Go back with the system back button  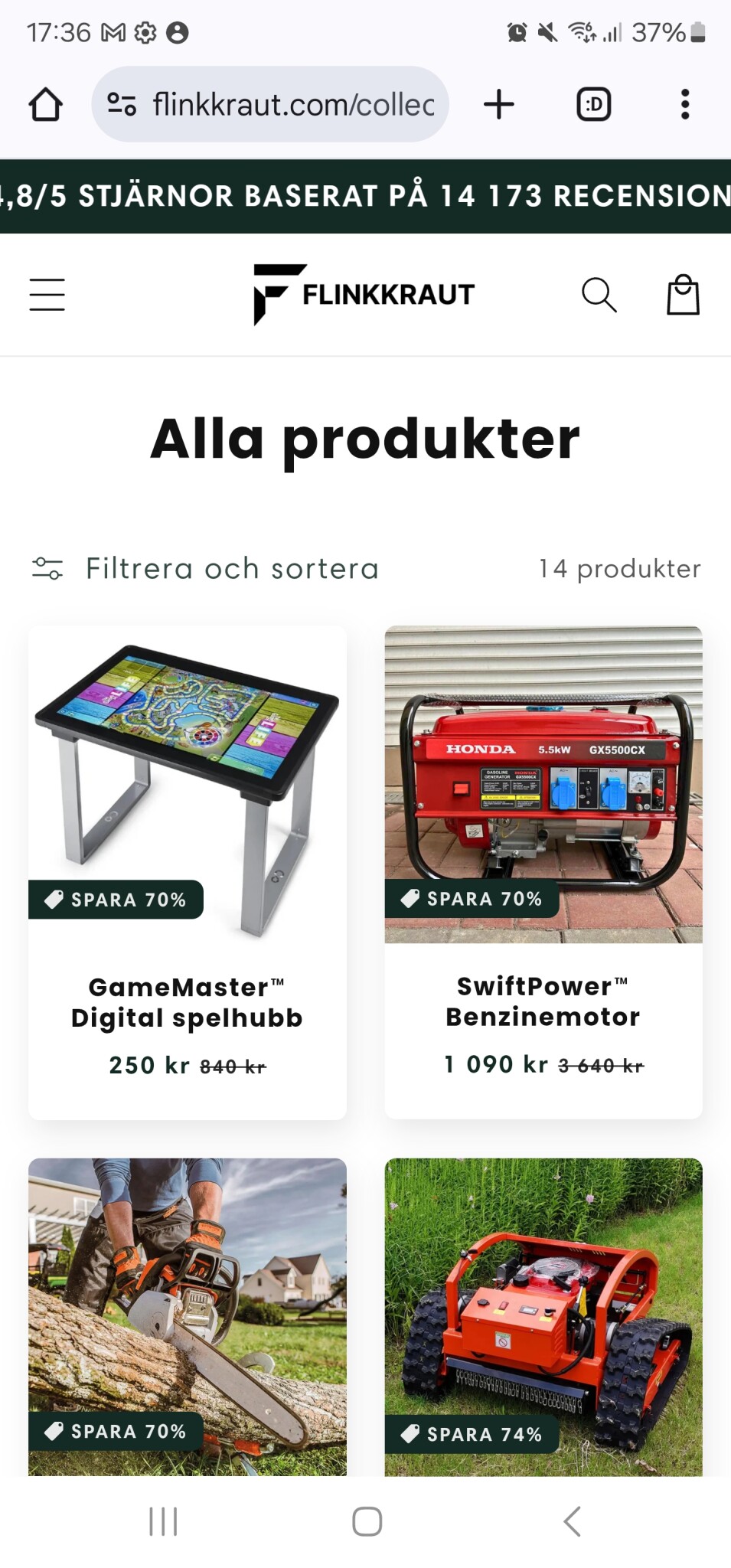coord(572,1521)
